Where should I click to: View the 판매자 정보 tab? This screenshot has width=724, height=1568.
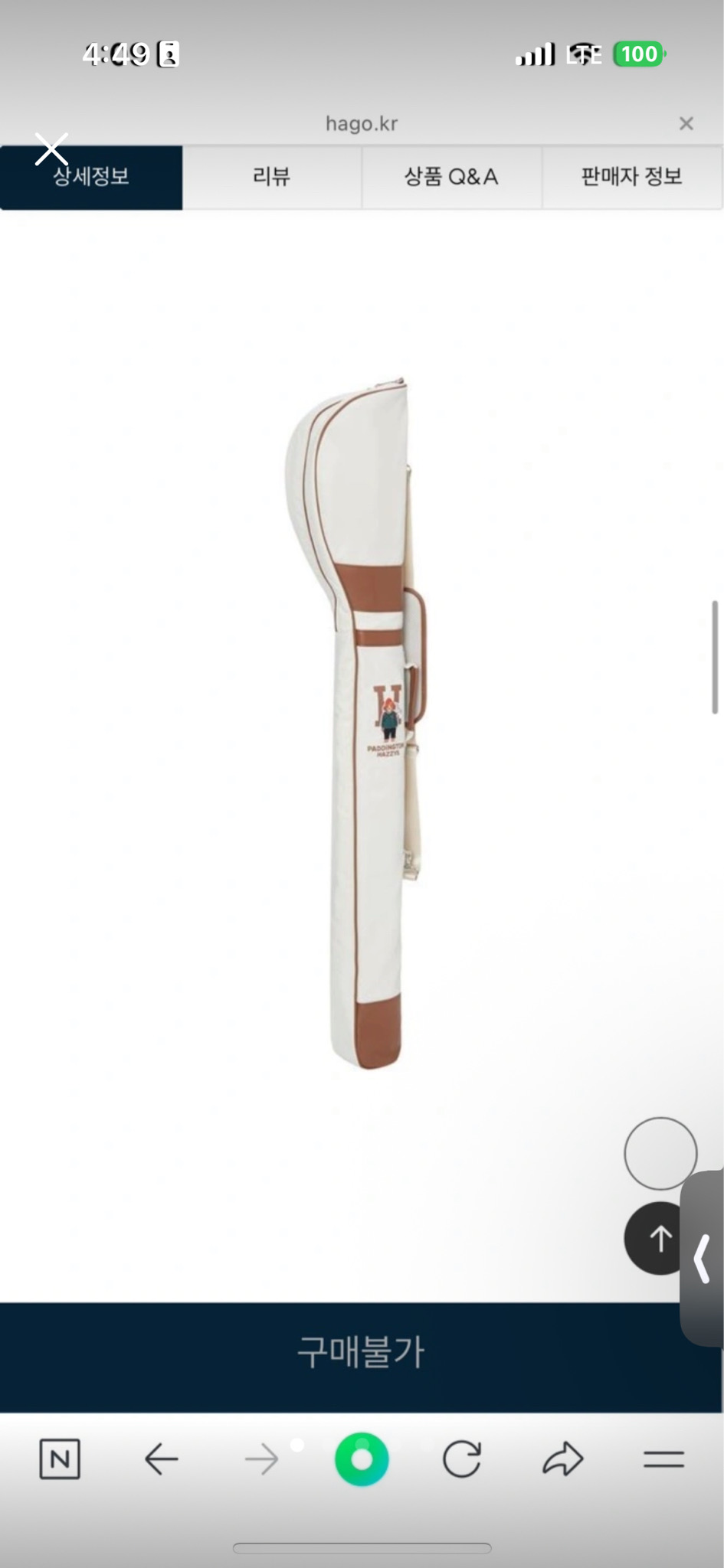pyautogui.click(x=631, y=178)
